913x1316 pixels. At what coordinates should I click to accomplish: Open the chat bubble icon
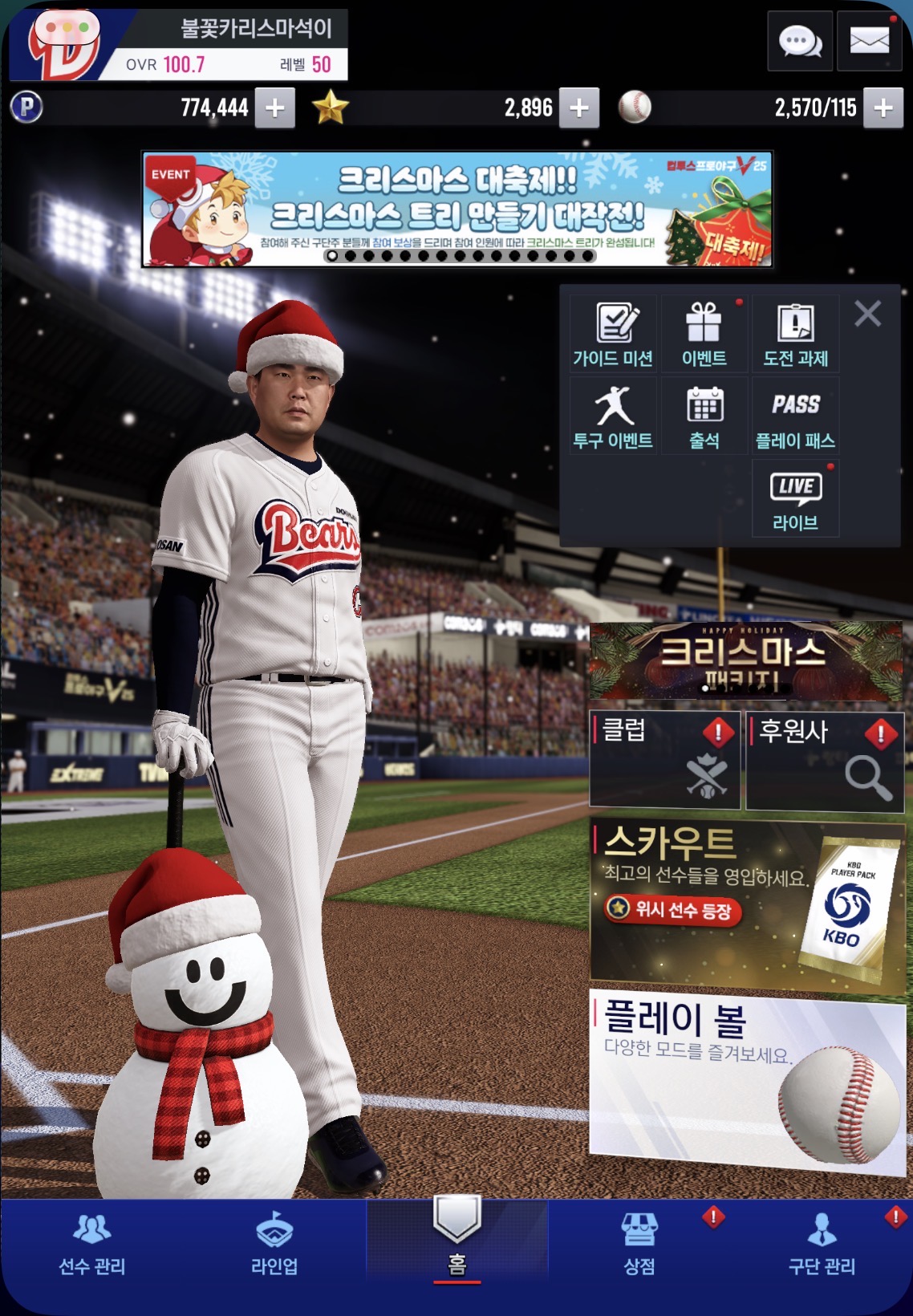(x=799, y=41)
